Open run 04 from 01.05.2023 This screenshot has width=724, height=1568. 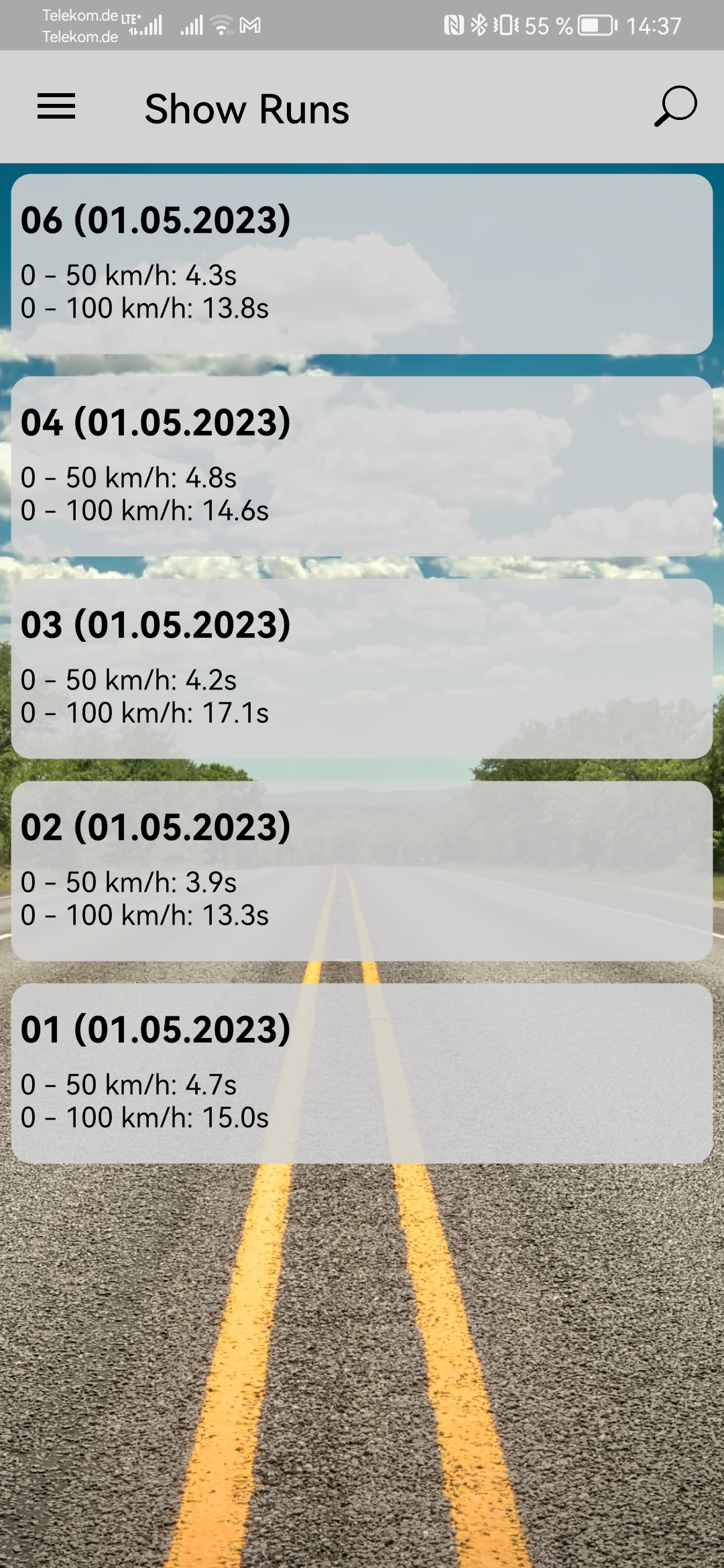click(362, 466)
